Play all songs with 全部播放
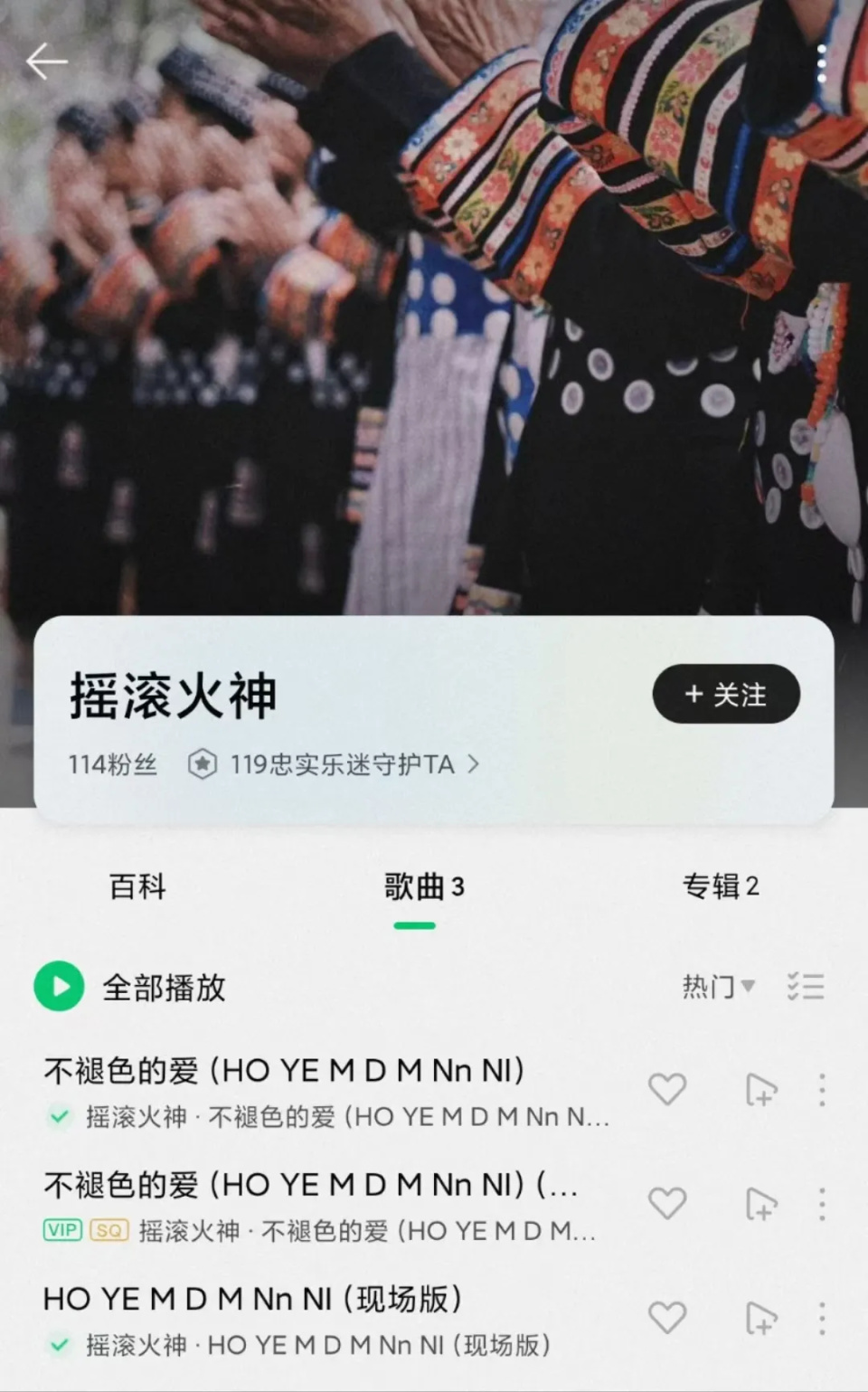Viewport: 868px width, 1392px height. point(131,987)
